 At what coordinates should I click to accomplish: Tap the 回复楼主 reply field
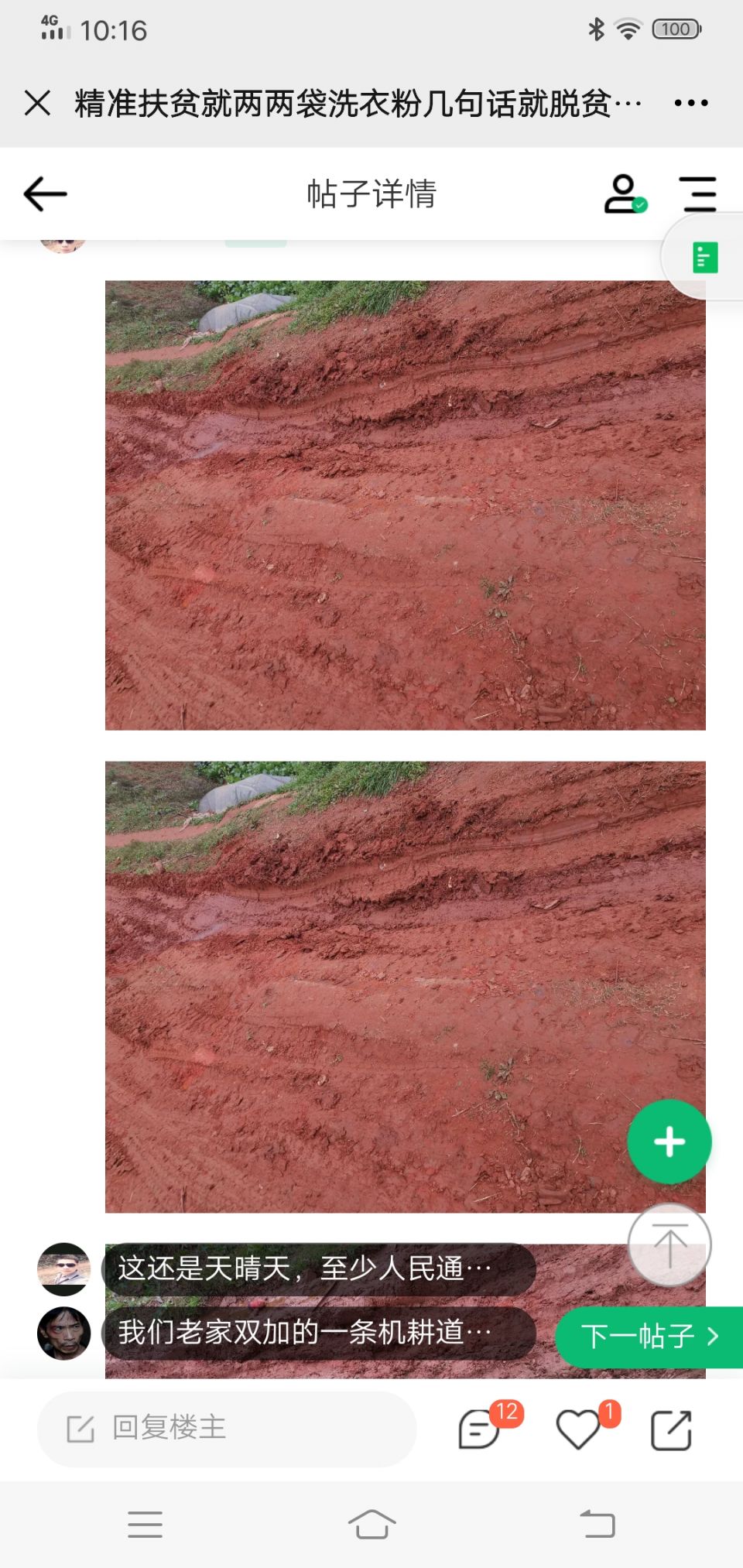tap(226, 1428)
